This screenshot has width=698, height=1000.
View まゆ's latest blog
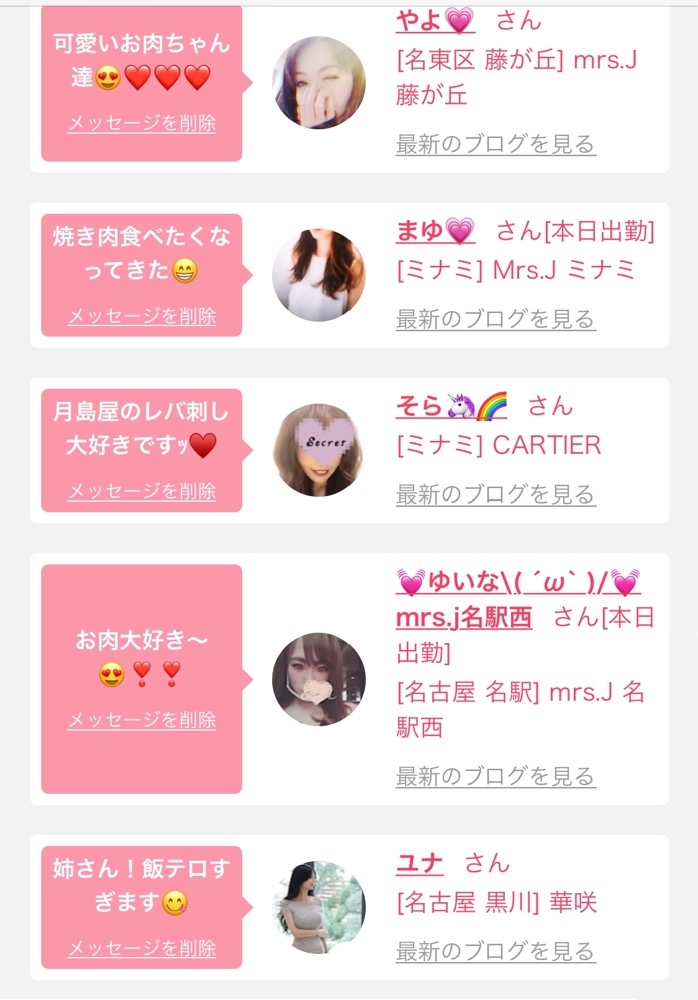click(x=496, y=319)
